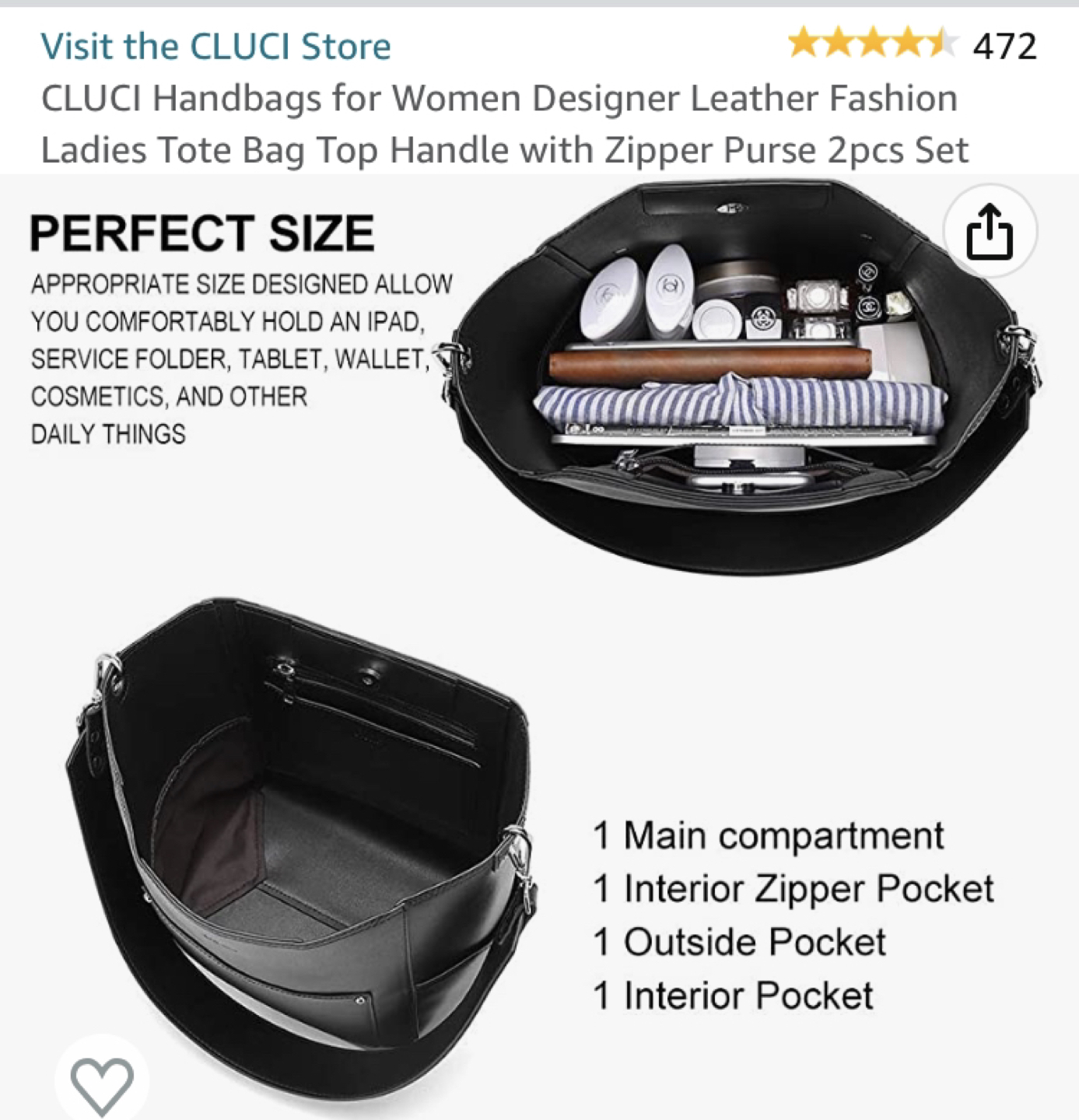Expand the 472 ratings breakdown
Viewport: 1079px width, 1120px height.
point(1004,50)
